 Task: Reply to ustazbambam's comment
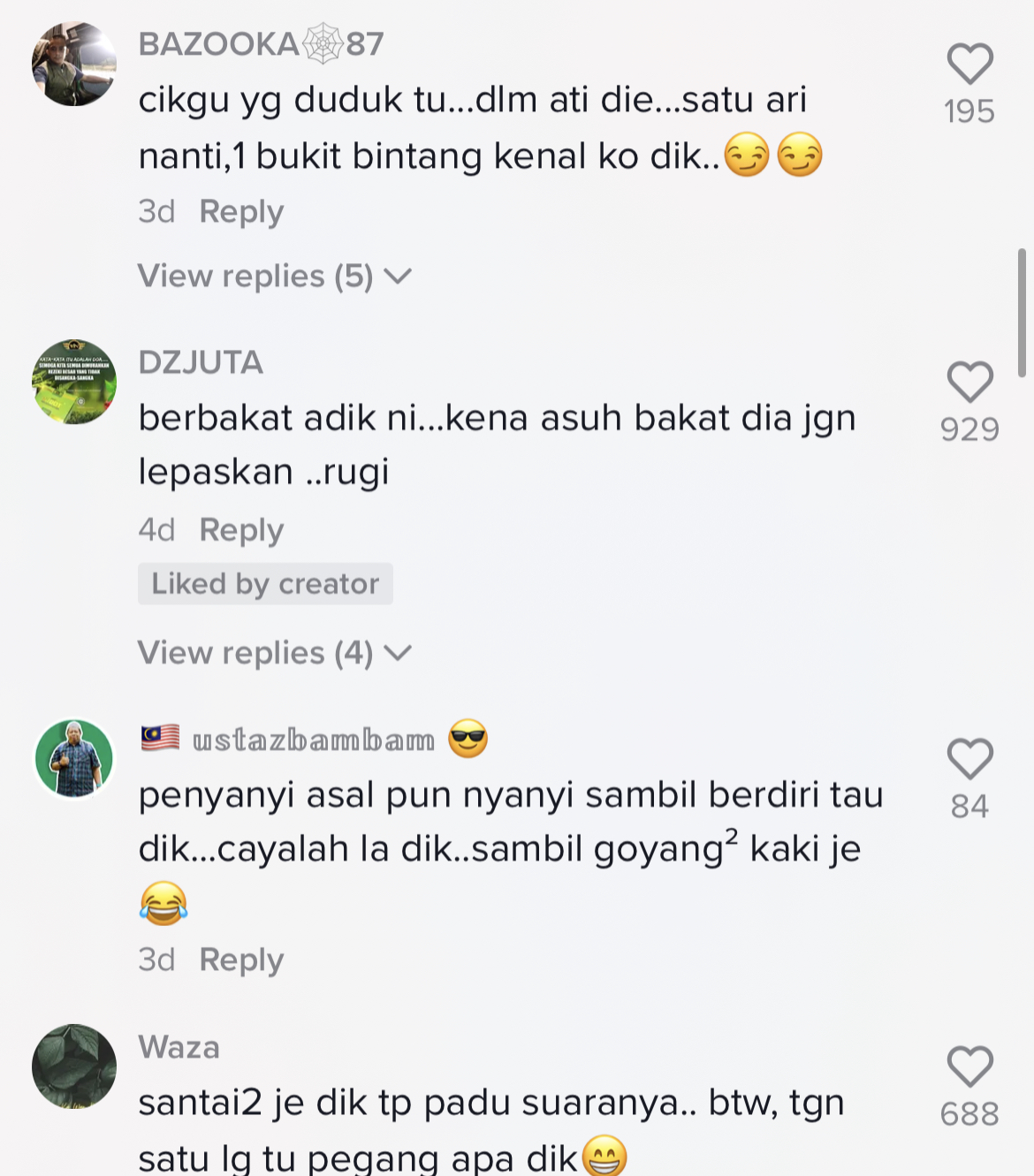click(241, 960)
